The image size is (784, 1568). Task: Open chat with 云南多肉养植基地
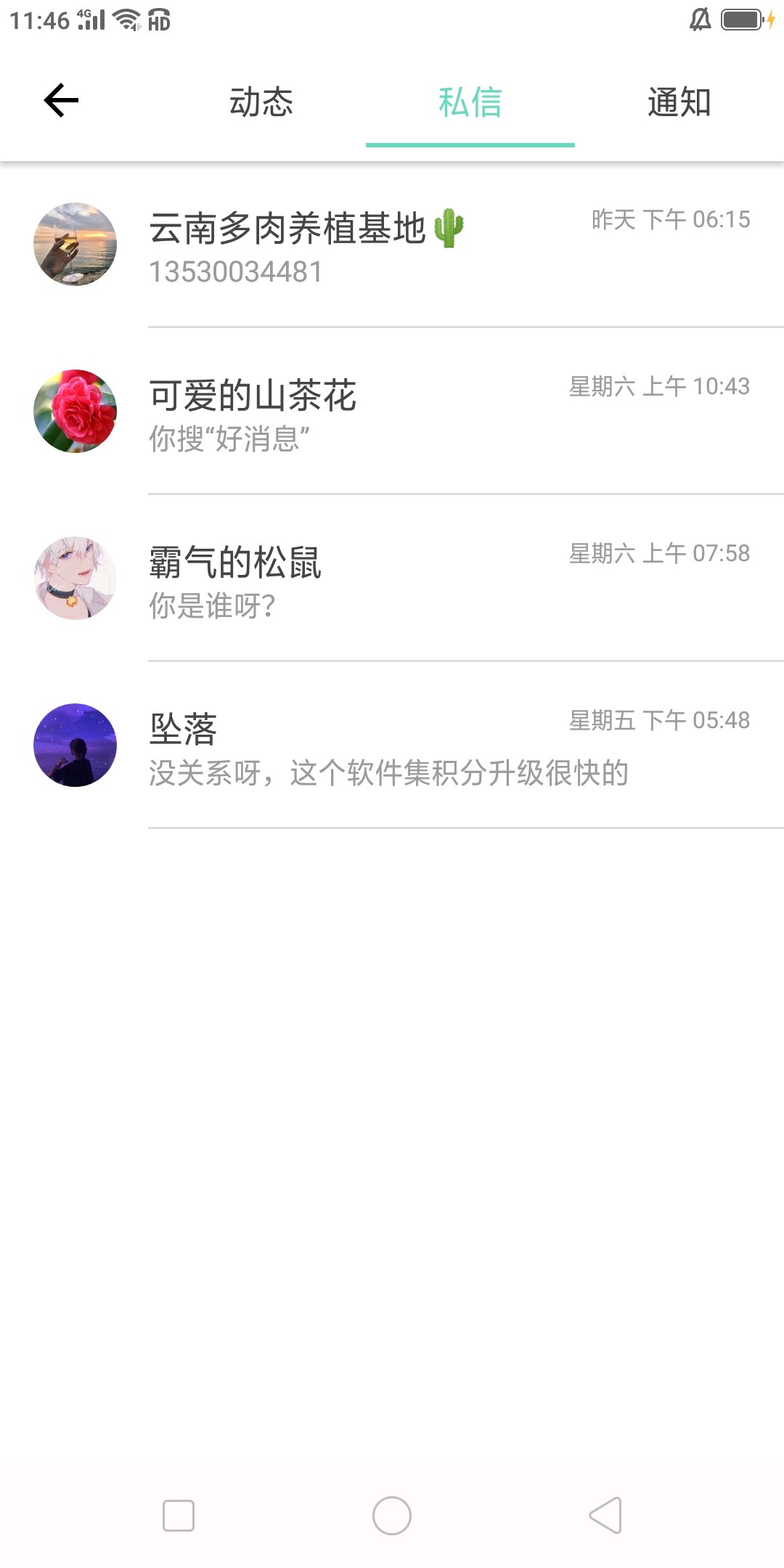click(x=392, y=245)
